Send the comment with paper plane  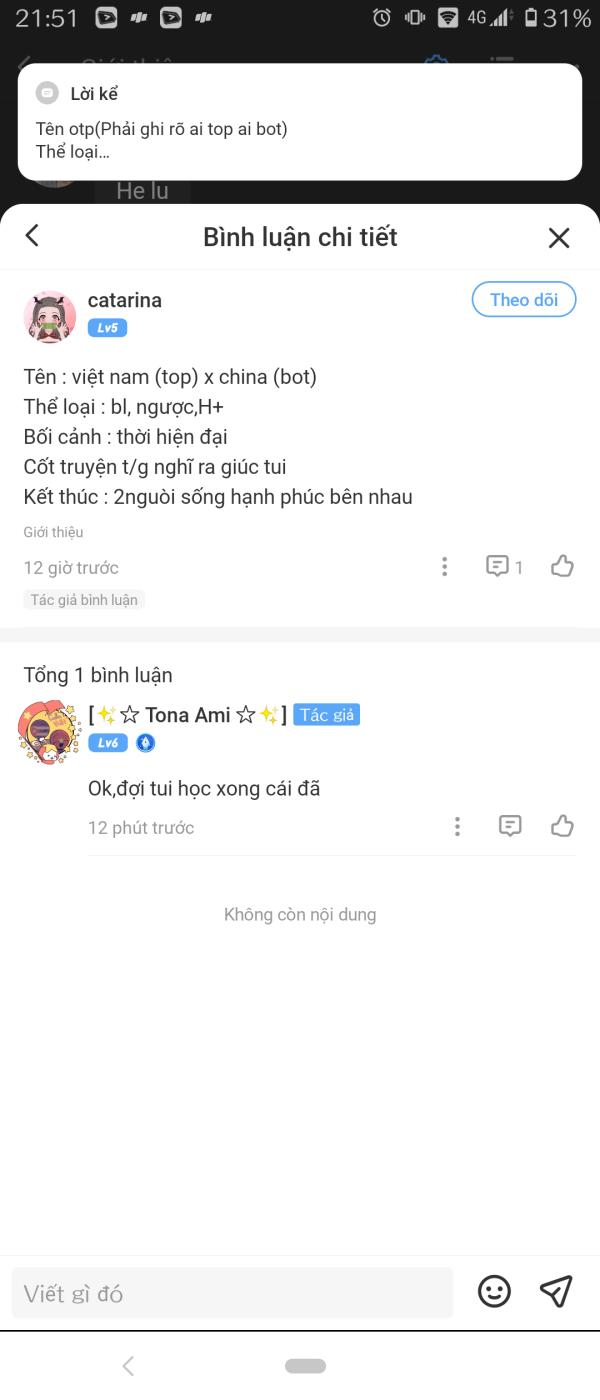point(556,1291)
